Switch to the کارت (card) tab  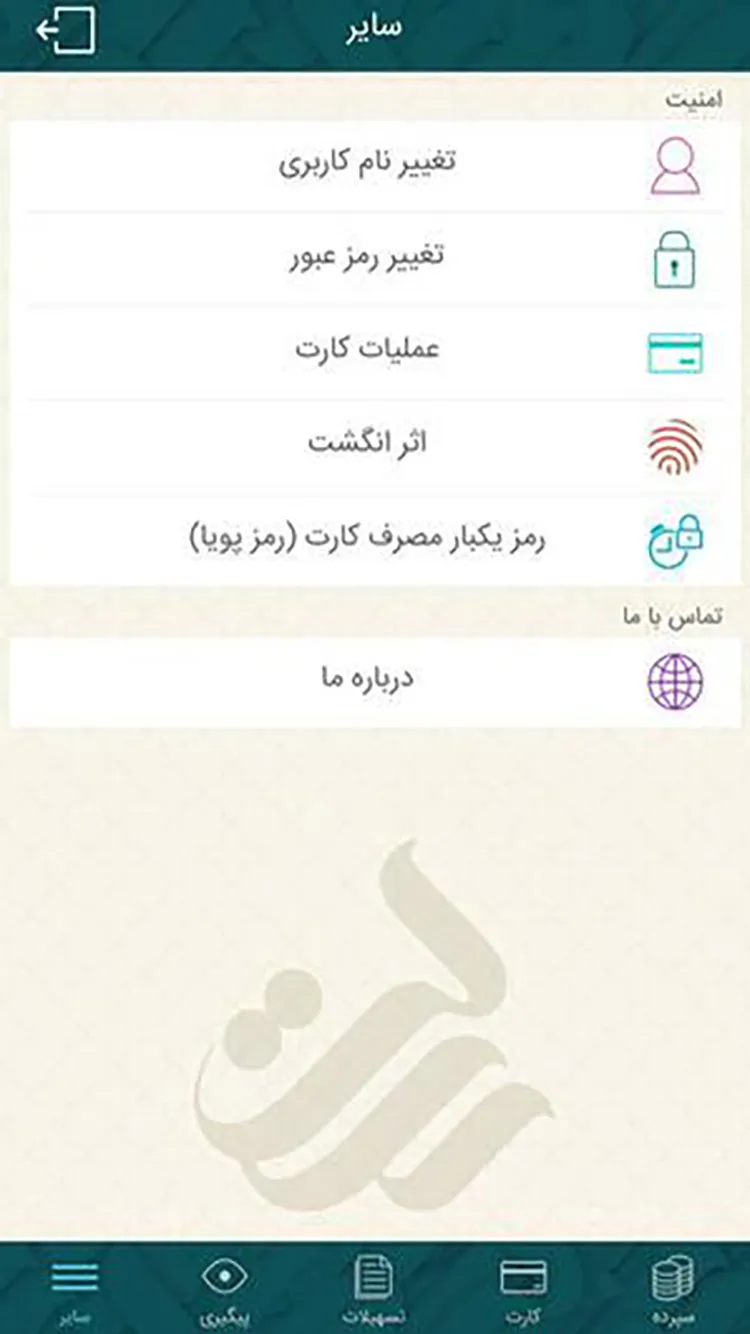pos(523,1290)
